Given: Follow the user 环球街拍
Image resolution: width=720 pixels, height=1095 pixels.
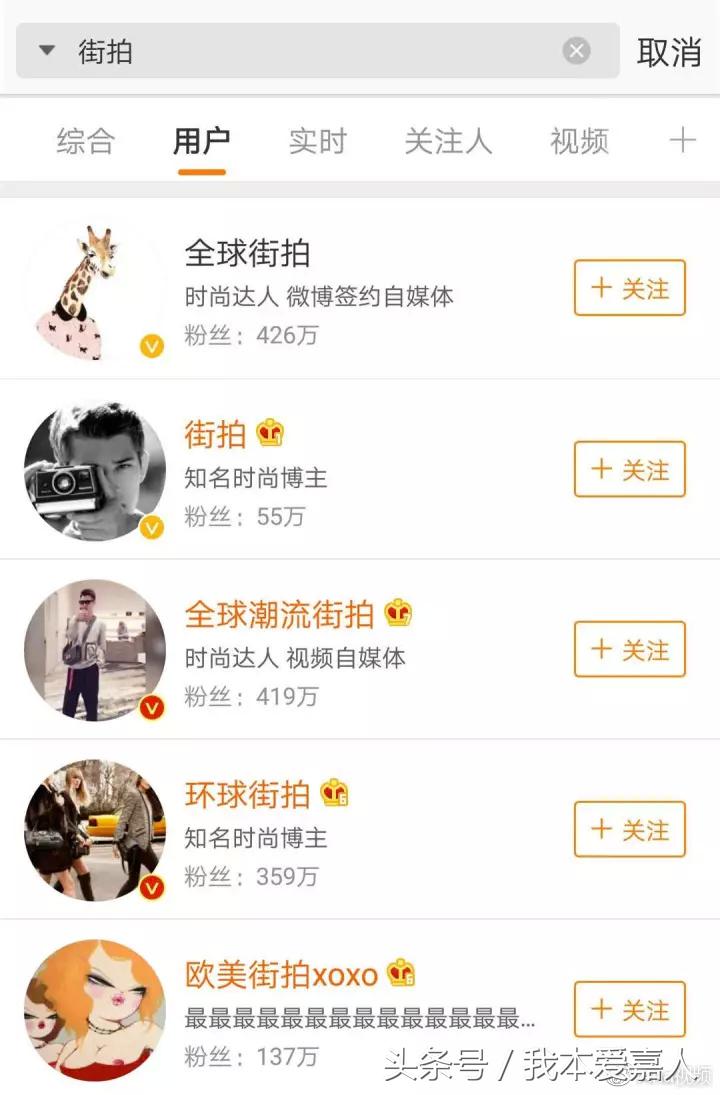Looking at the screenshot, I should (629, 829).
